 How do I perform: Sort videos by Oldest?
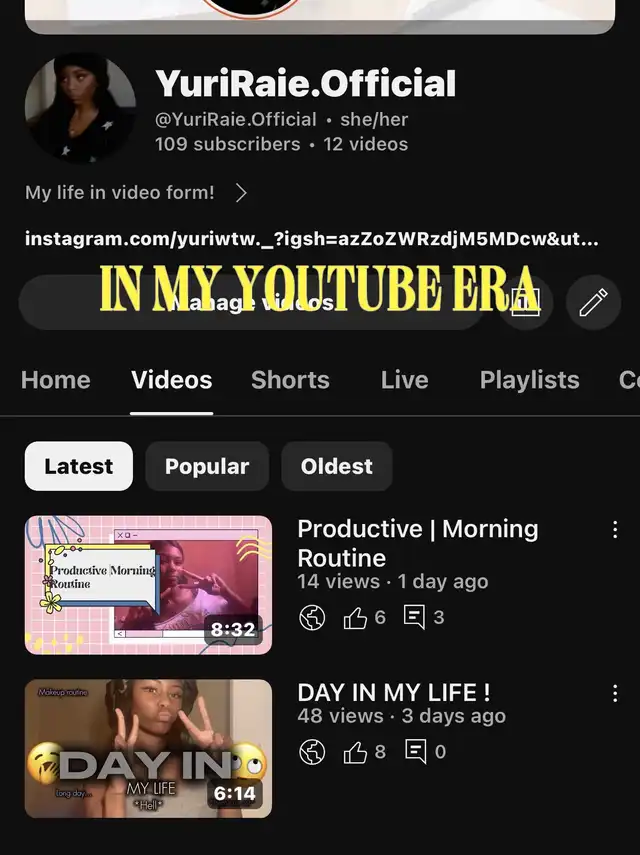pos(336,466)
